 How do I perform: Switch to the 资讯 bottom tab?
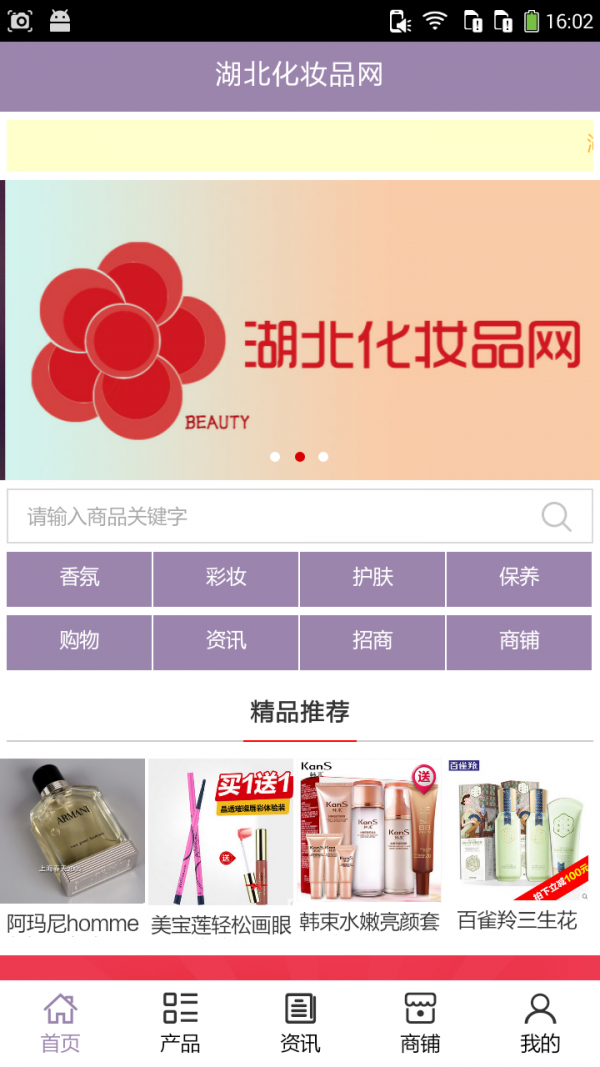click(300, 1023)
